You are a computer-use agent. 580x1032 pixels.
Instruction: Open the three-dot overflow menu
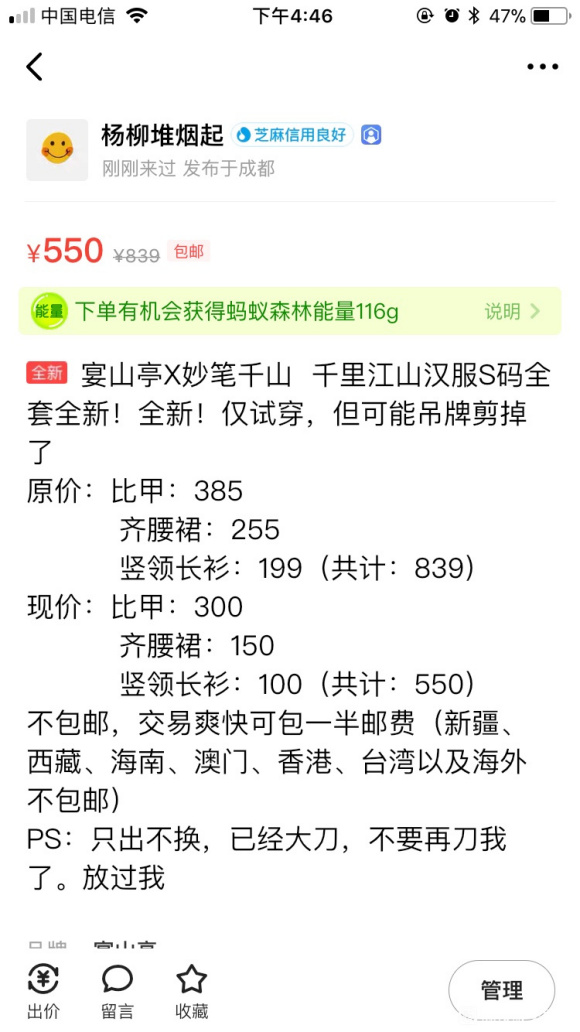point(542,66)
